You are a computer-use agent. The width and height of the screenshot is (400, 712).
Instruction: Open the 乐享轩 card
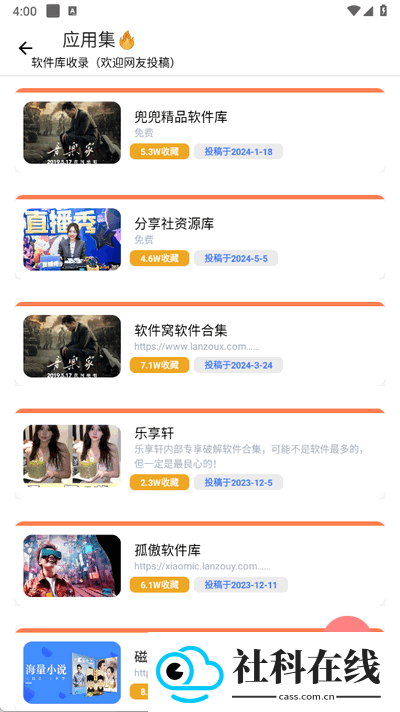point(200,454)
